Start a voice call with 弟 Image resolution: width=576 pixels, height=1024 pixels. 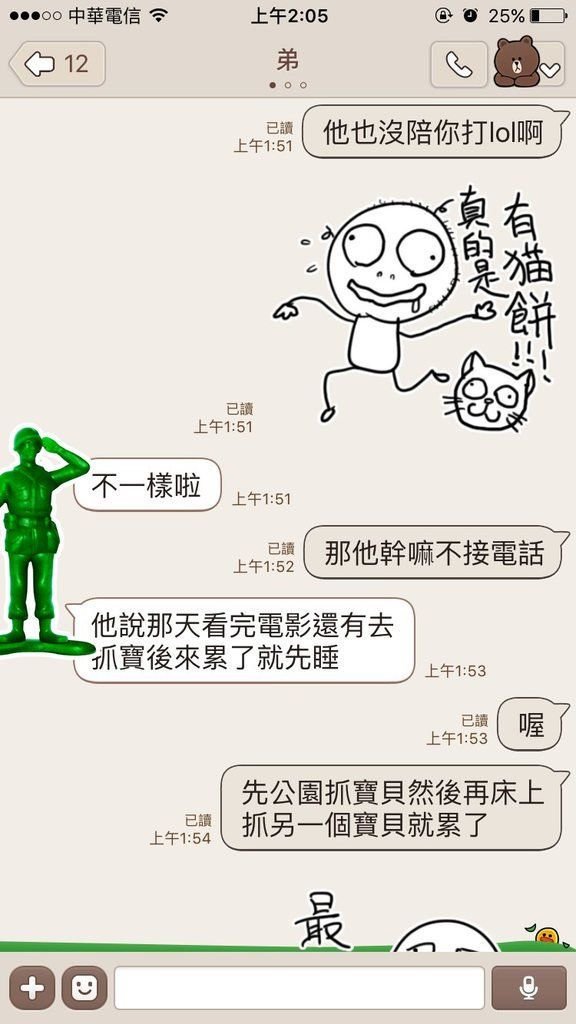click(458, 64)
